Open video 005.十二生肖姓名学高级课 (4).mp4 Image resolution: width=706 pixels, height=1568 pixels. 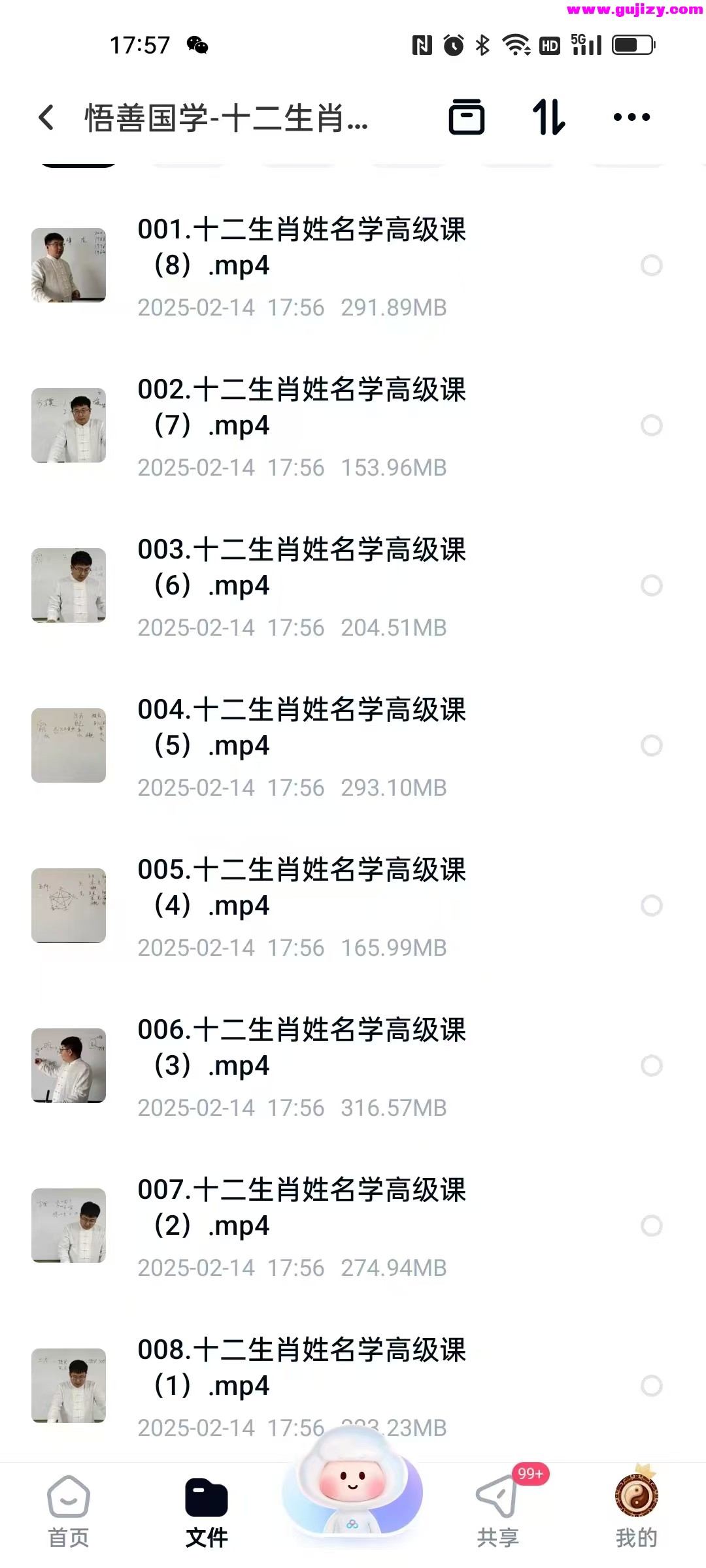[x=301, y=887]
